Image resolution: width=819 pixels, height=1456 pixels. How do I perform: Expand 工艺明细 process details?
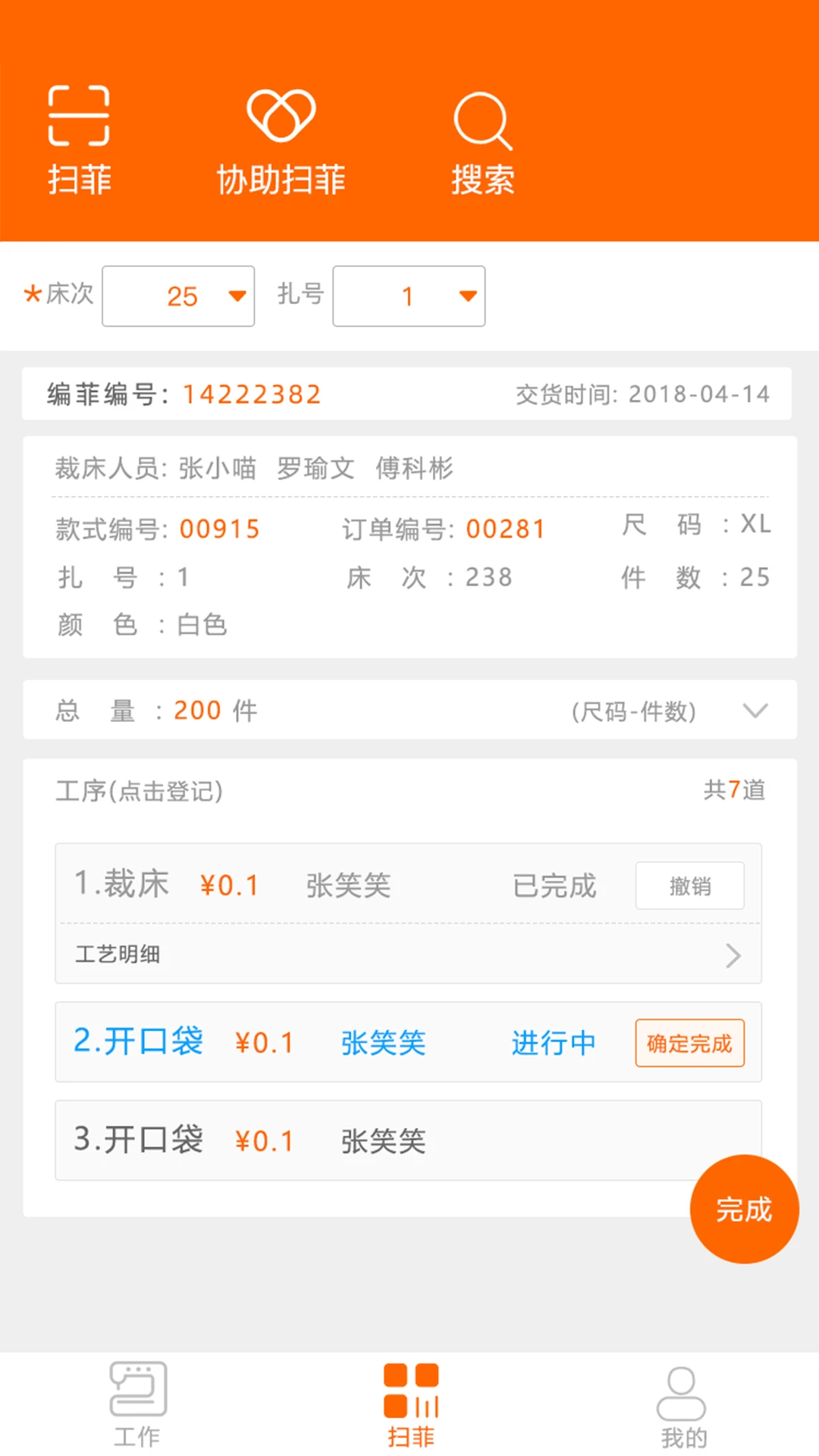(409, 955)
